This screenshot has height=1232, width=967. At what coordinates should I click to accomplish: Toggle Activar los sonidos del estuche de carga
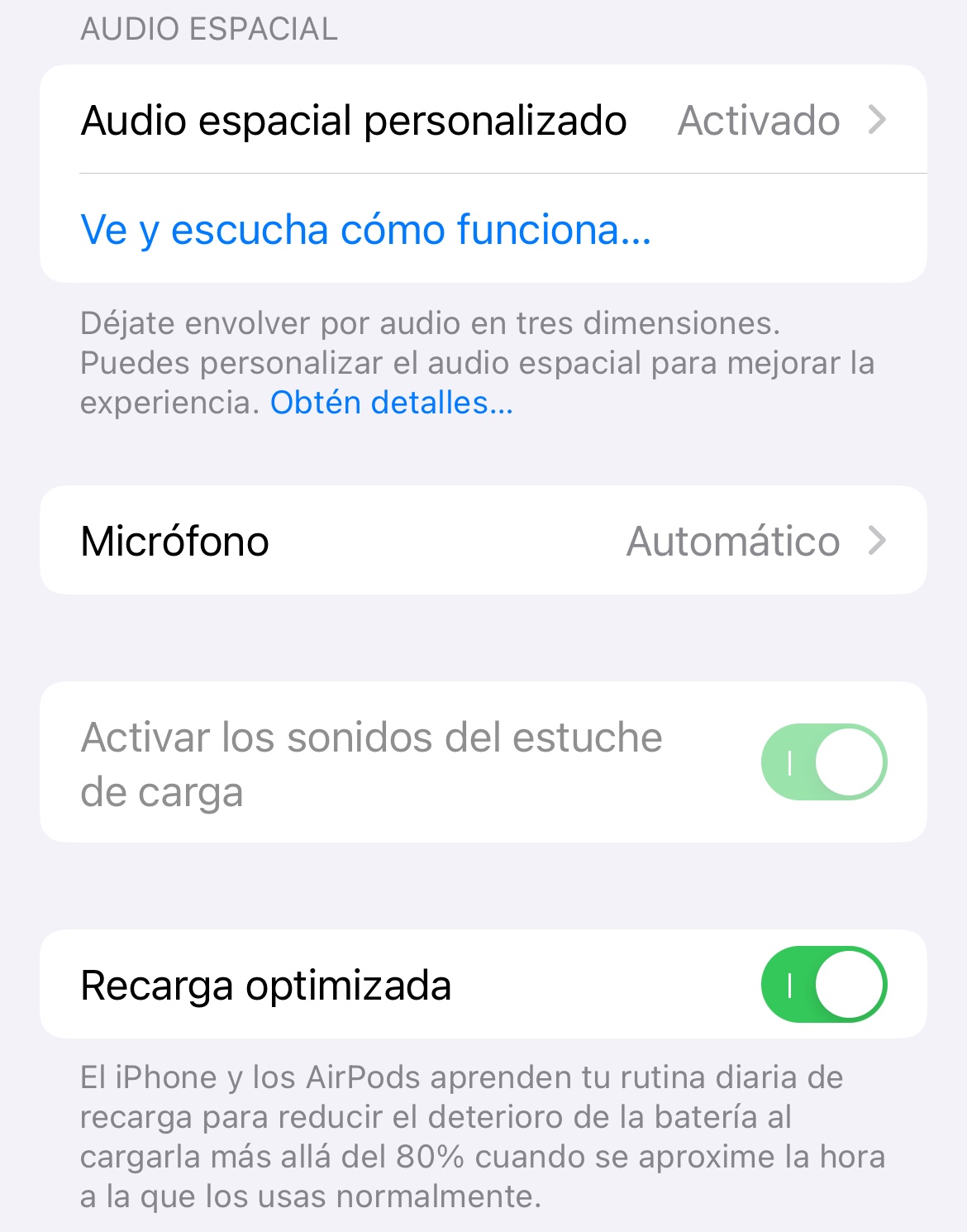[823, 762]
